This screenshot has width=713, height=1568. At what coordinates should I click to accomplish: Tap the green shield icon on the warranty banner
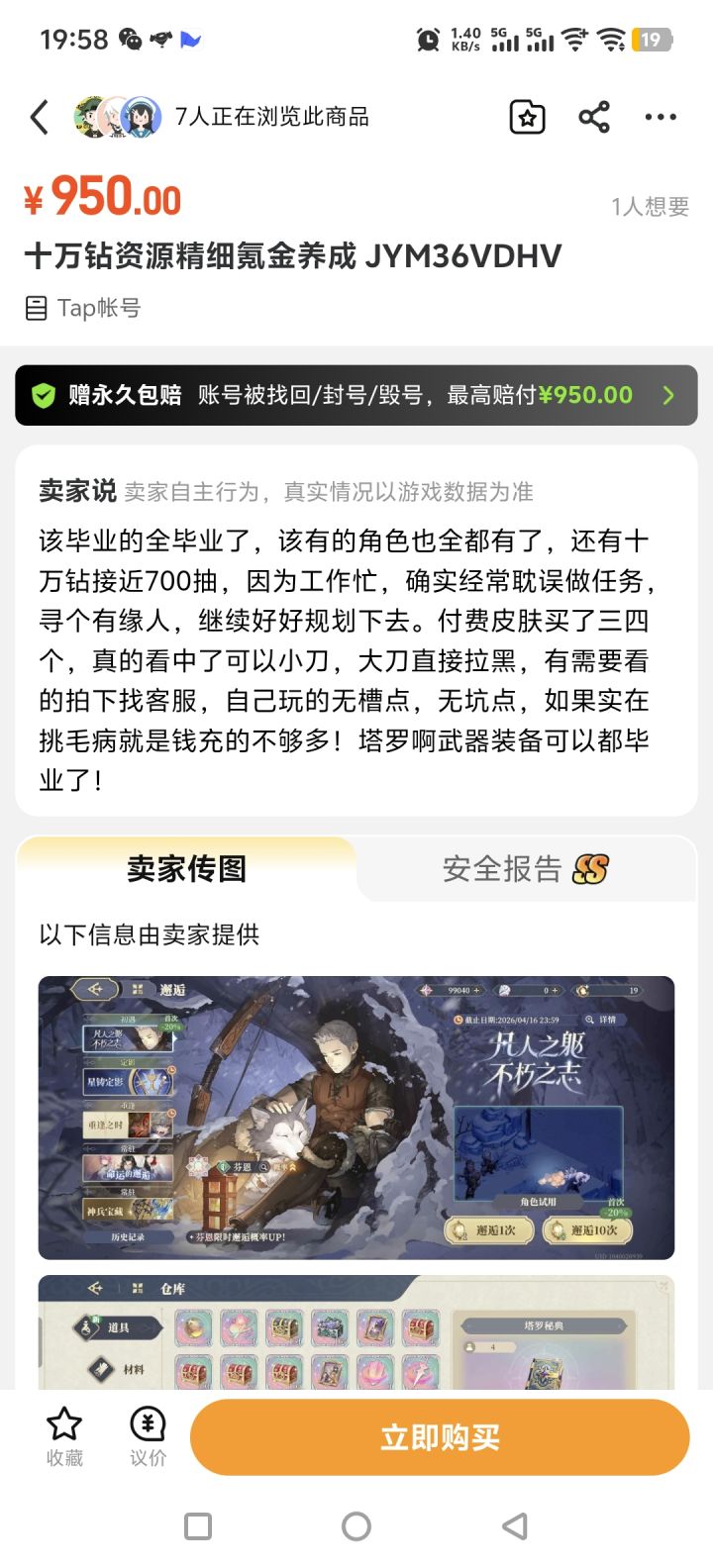(49, 394)
